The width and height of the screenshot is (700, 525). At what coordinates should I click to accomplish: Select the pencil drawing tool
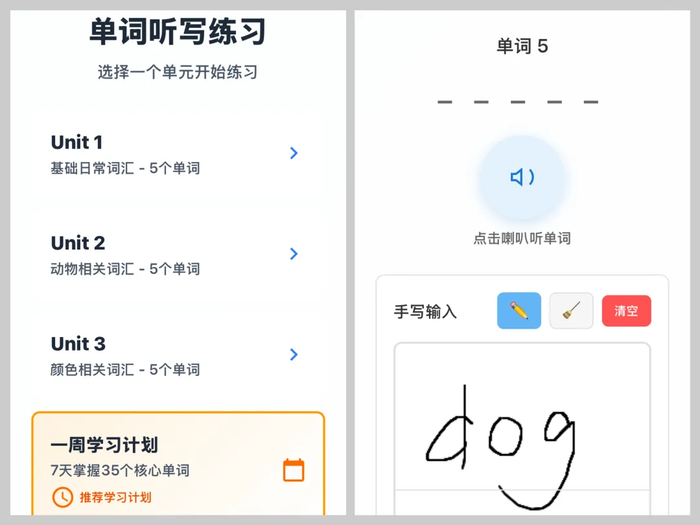(x=519, y=311)
